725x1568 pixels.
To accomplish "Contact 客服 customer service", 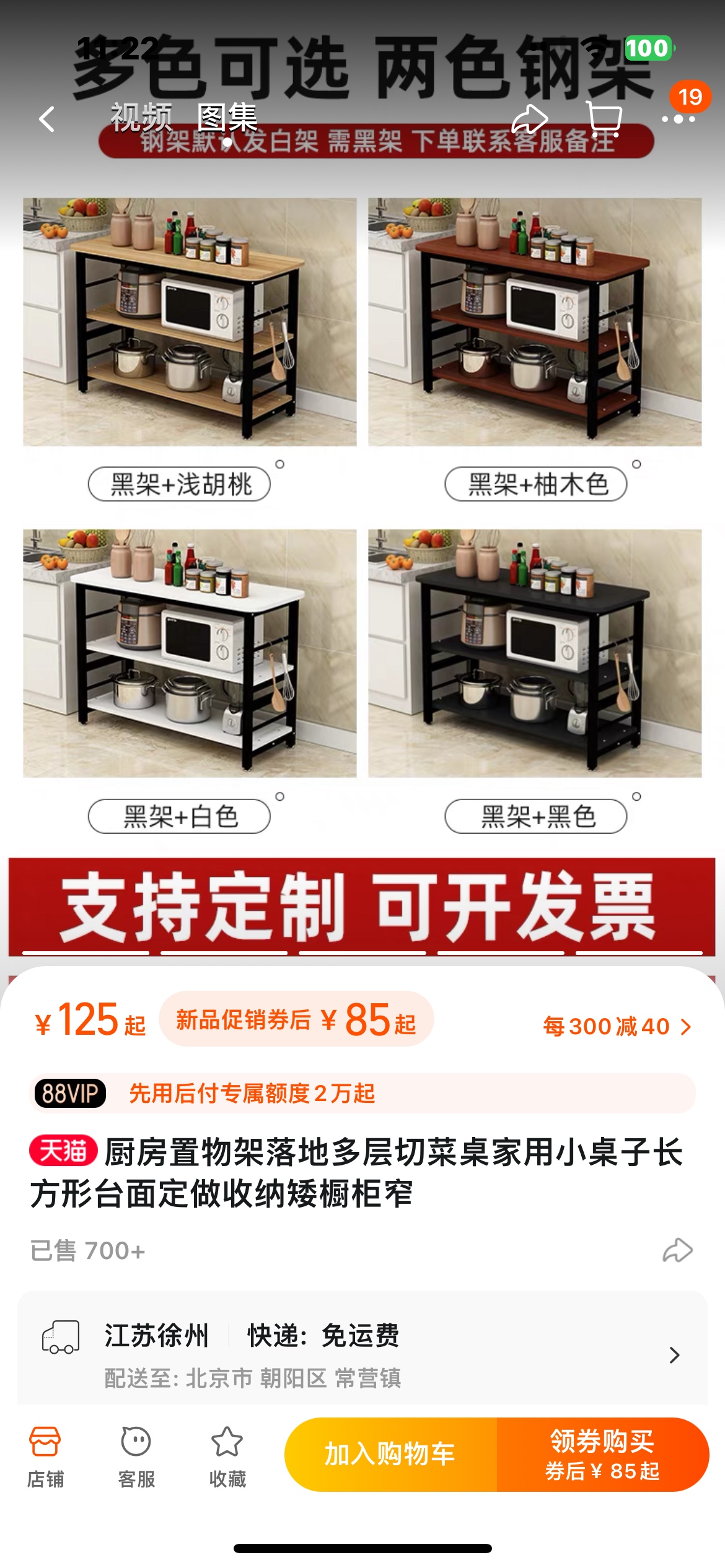I will click(136, 1457).
